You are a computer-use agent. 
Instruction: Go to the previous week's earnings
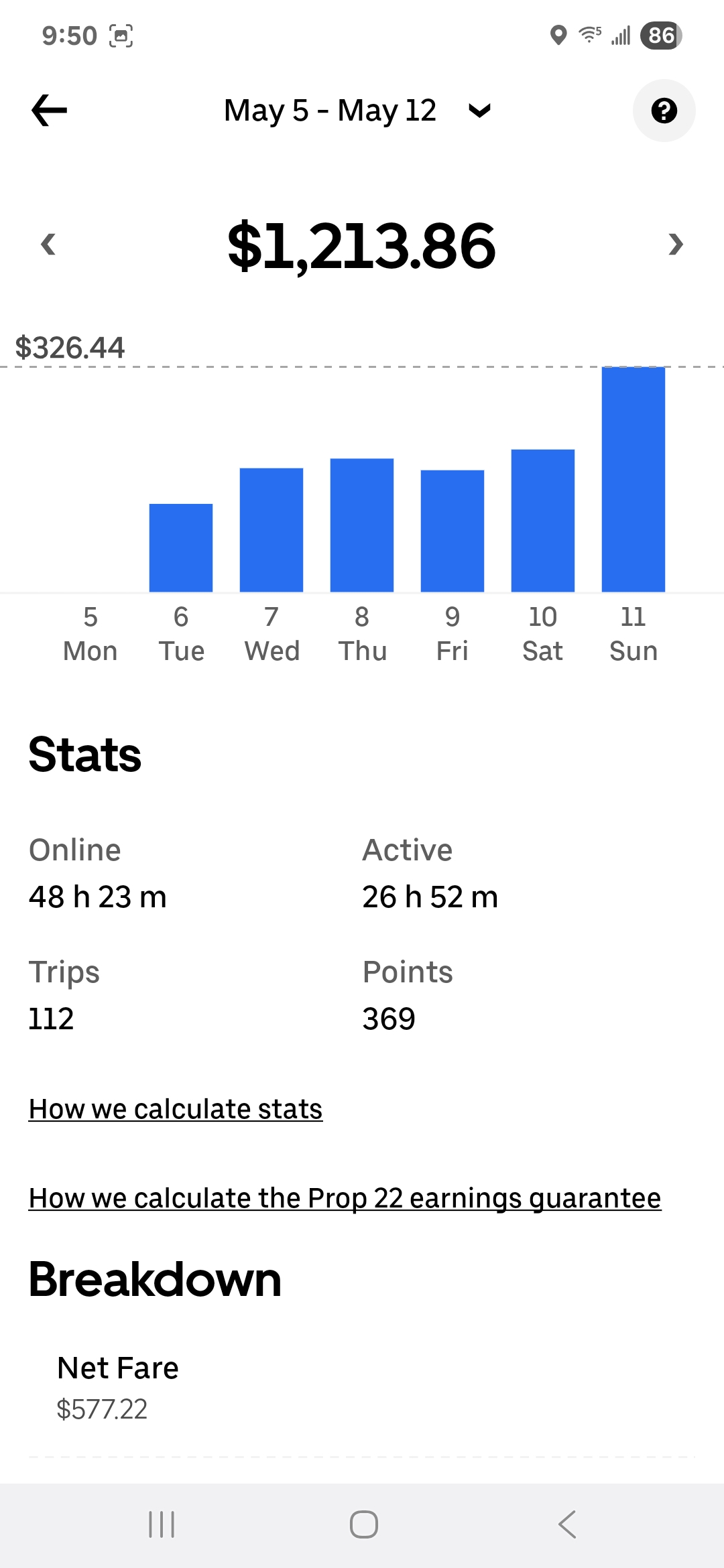click(48, 244)
